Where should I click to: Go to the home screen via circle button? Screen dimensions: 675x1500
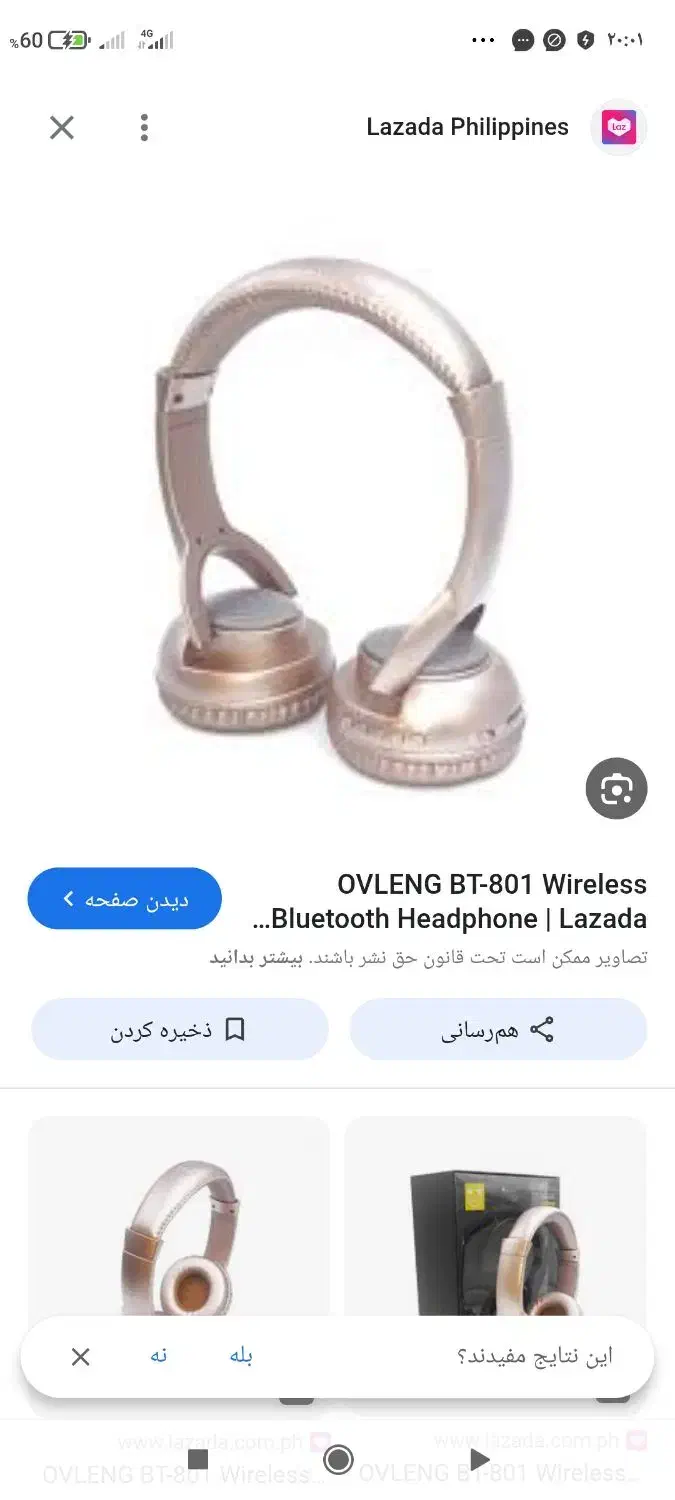338,1460
